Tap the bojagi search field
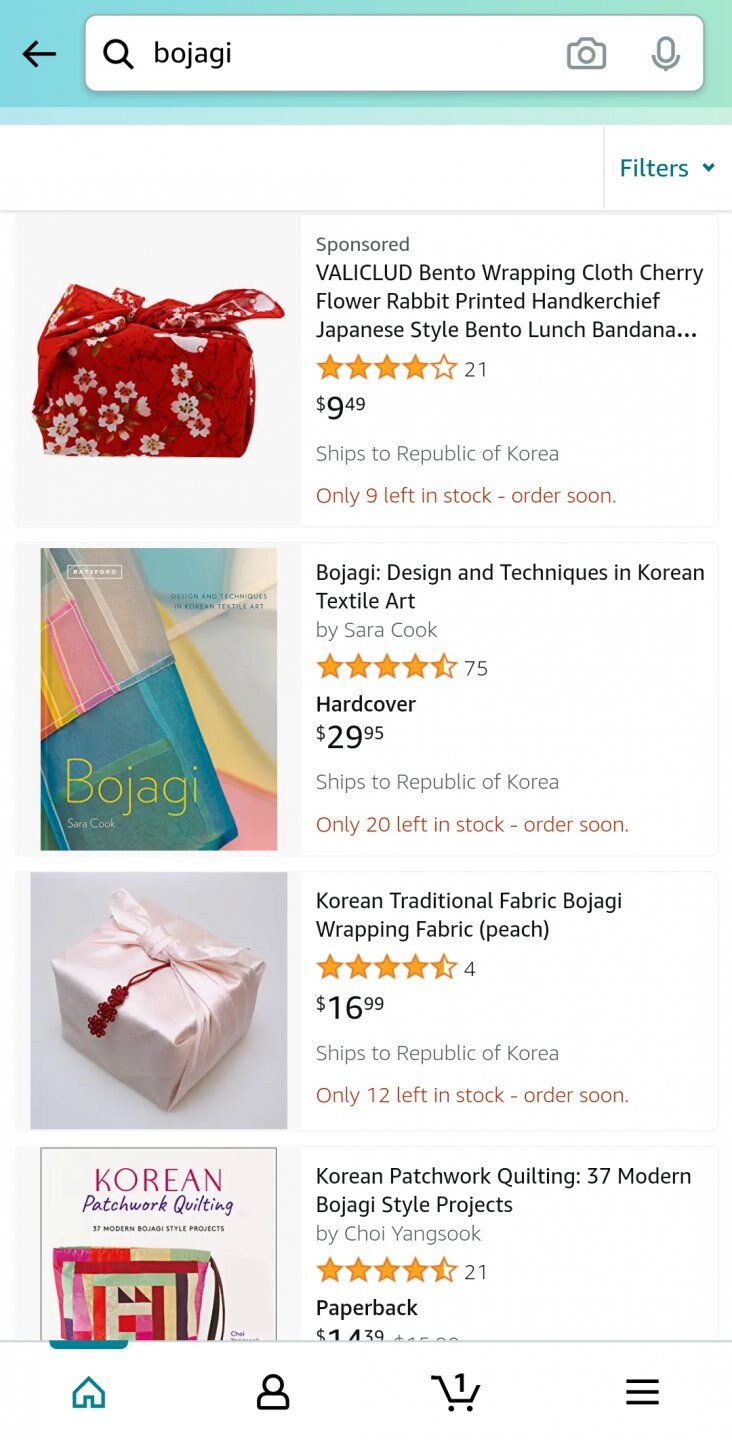Image resolution: width=732 pixels, height=1440 pixels. (340, 54)
